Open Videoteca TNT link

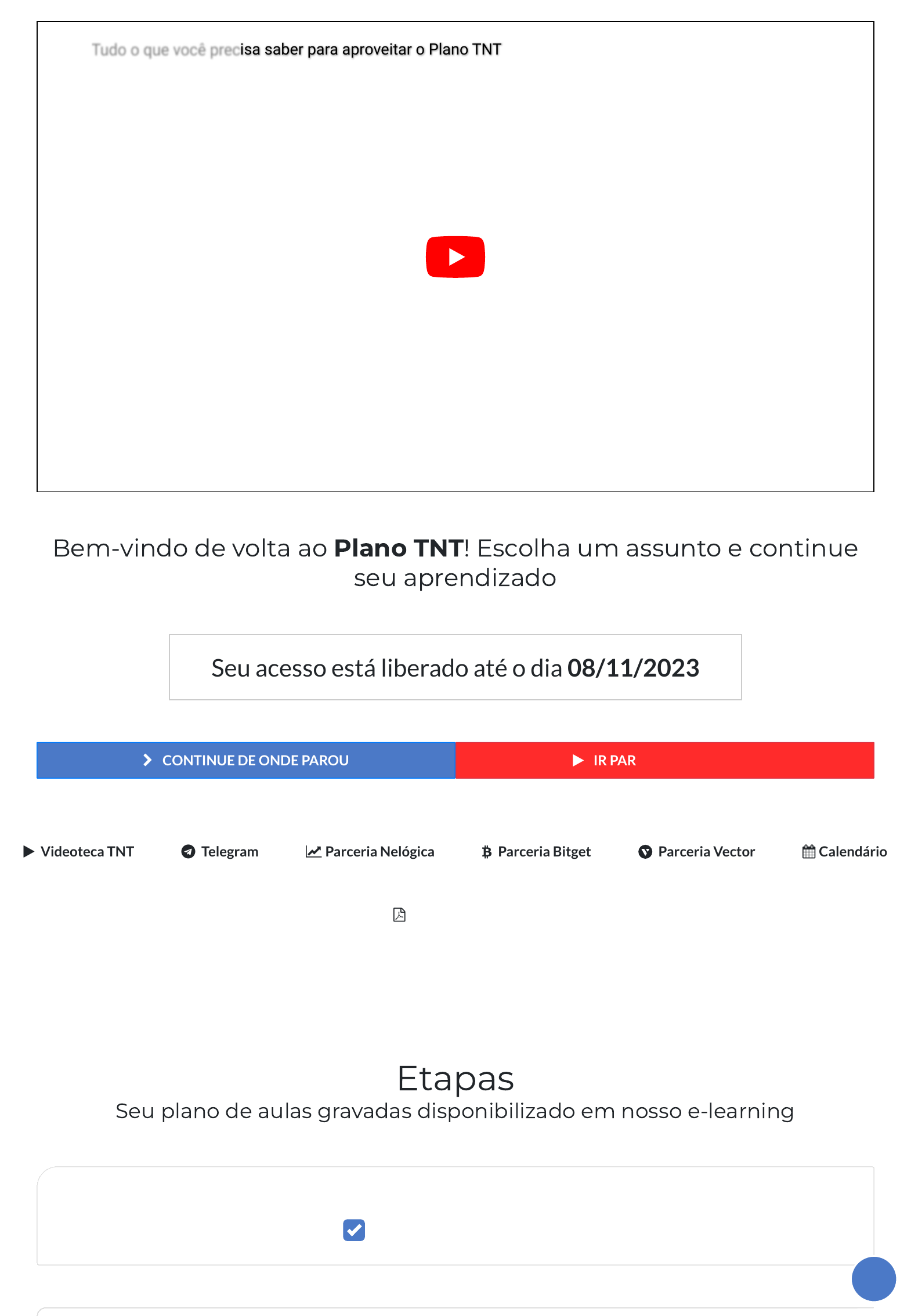click(x=78, y=851)
